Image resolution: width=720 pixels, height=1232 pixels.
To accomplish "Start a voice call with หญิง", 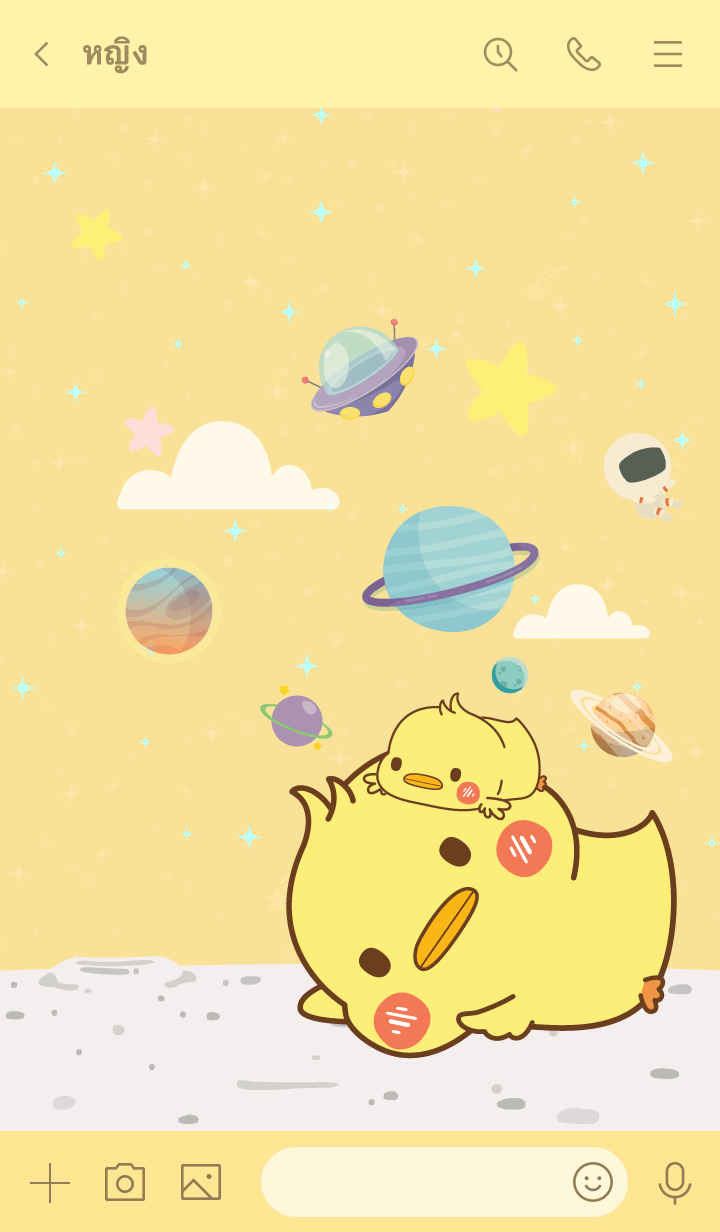I will click(x=583, y=54).
